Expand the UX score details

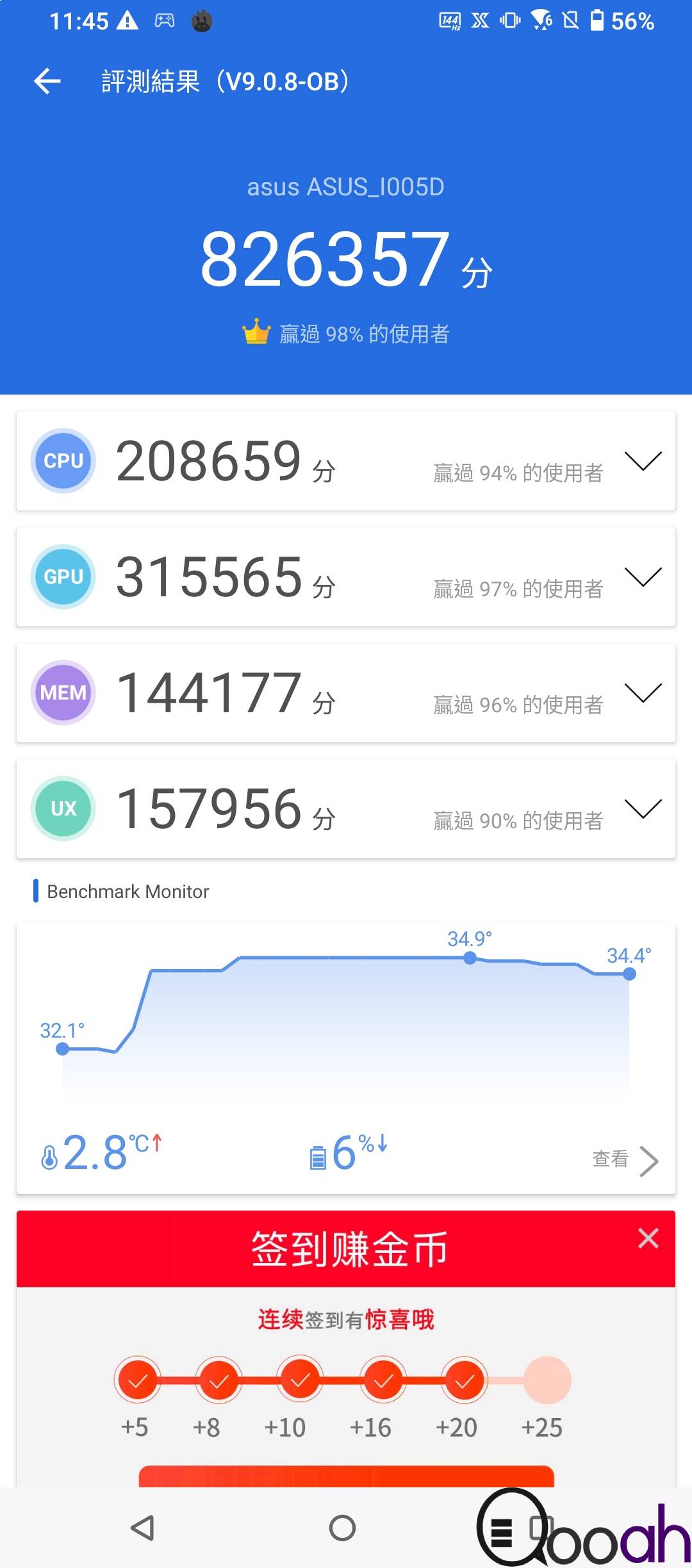[643, 809]
